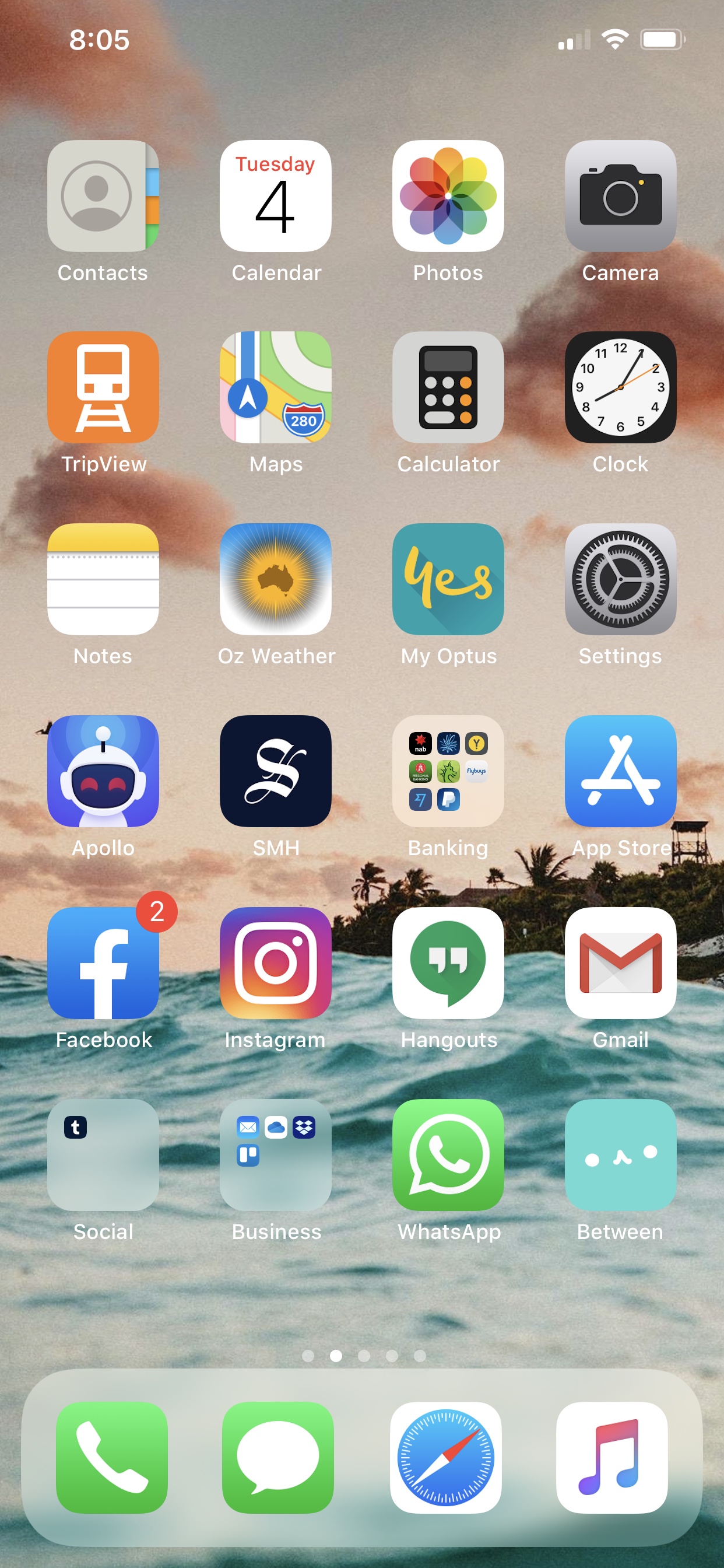The width and height of the screenshot is (724, 1568).
Task: Open the Banking folder
Action: [x=448, y=771]
